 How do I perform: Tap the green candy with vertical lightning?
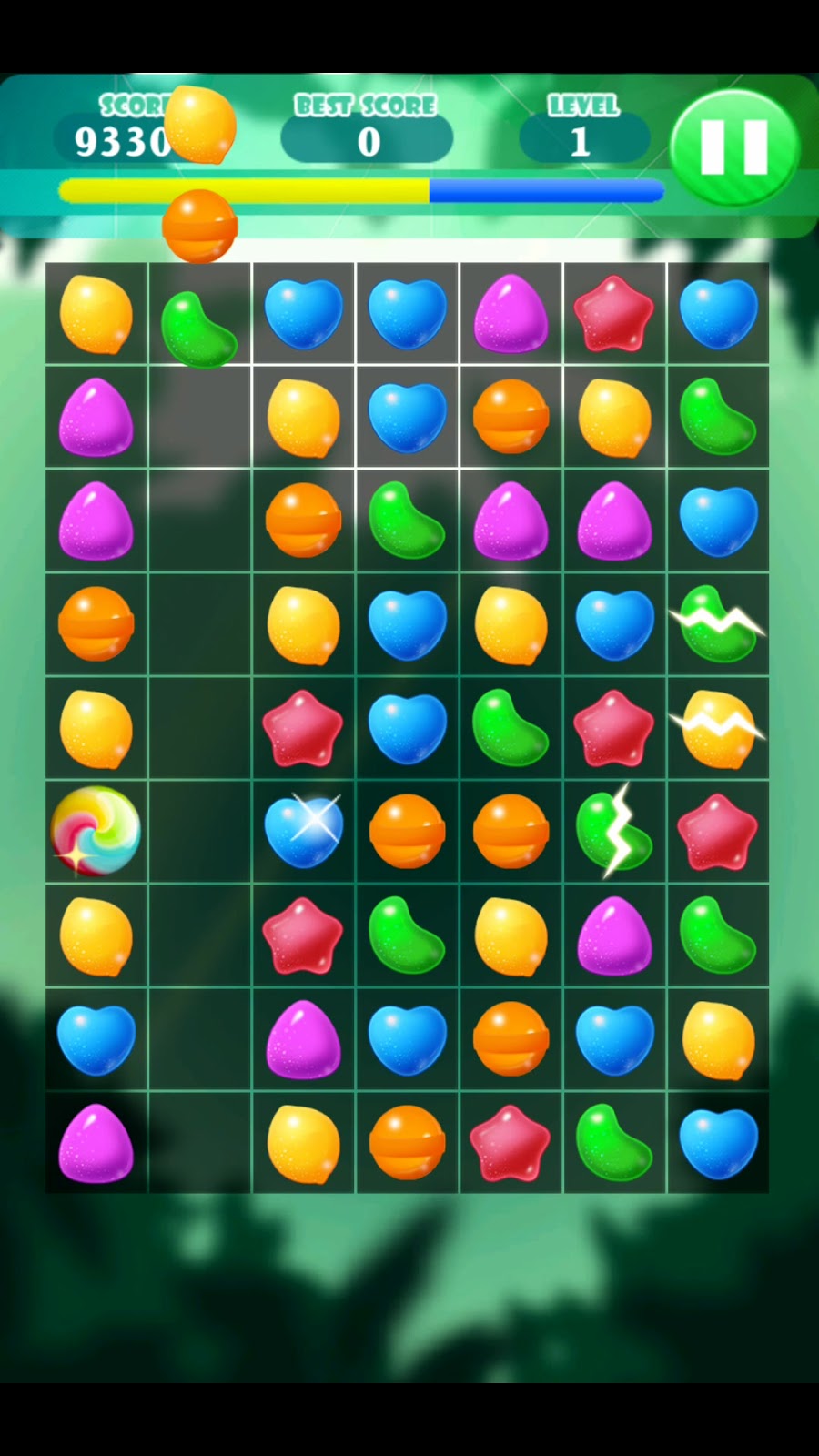614,831
